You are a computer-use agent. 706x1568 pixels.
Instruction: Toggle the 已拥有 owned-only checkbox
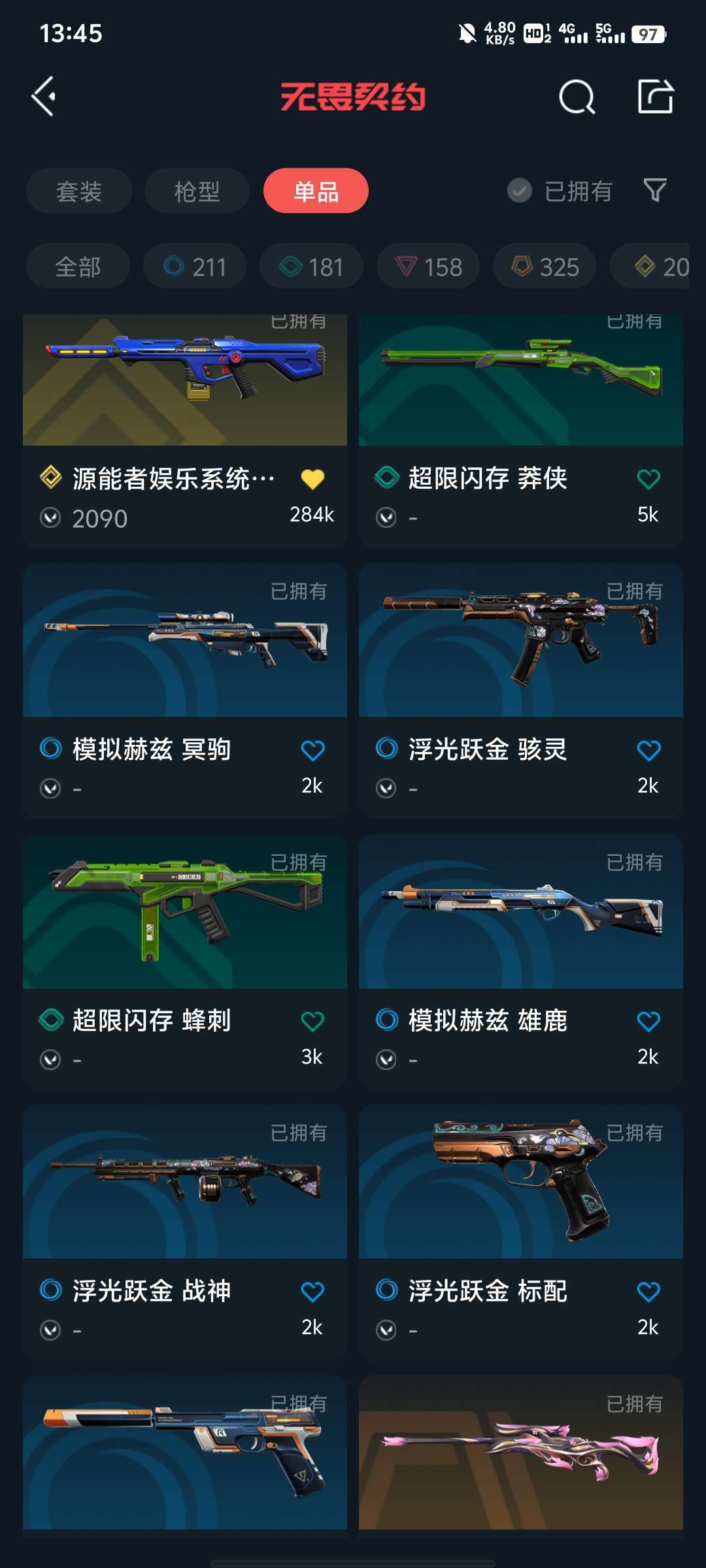(x=560, y=191)
